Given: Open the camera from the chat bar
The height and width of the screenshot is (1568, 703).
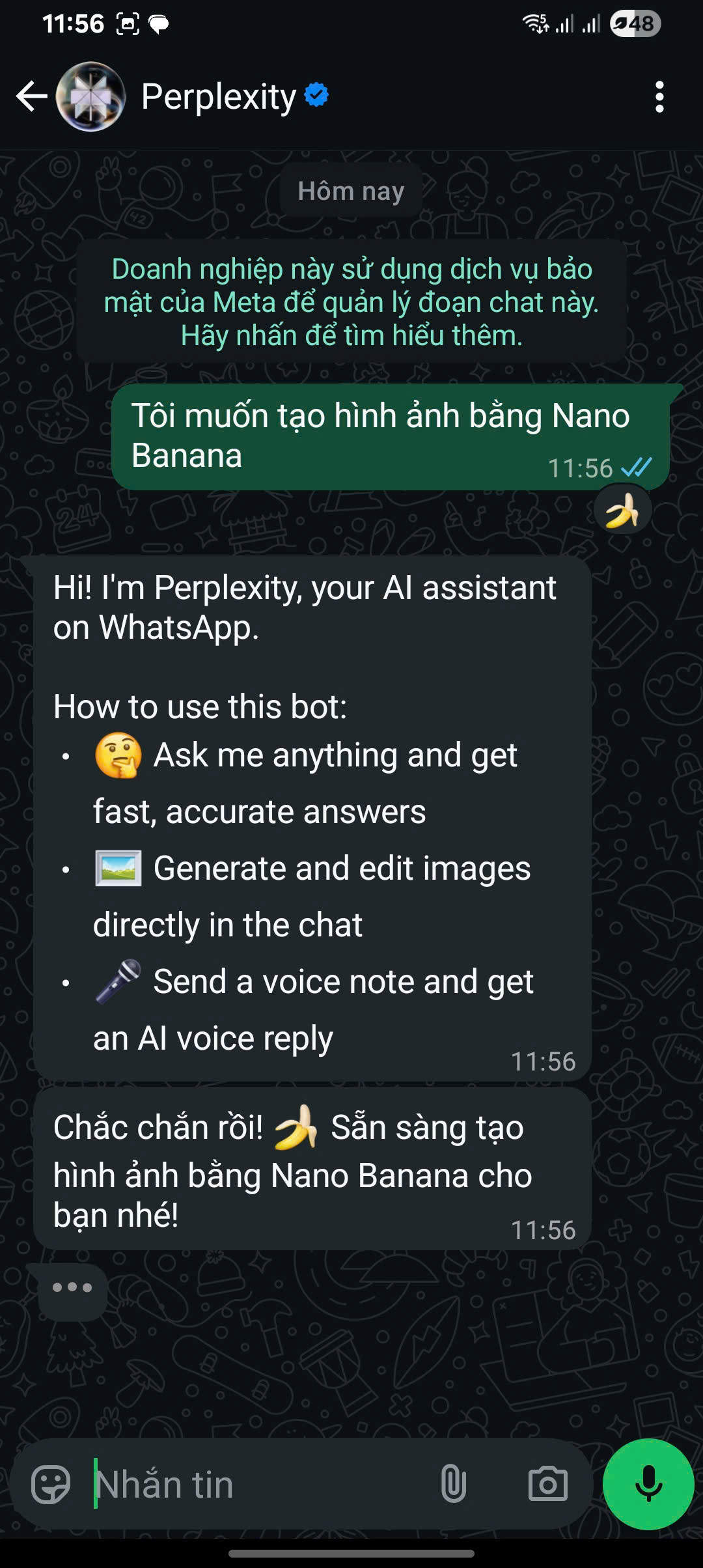Looking at the screenshot, I should coord(547,1485).
